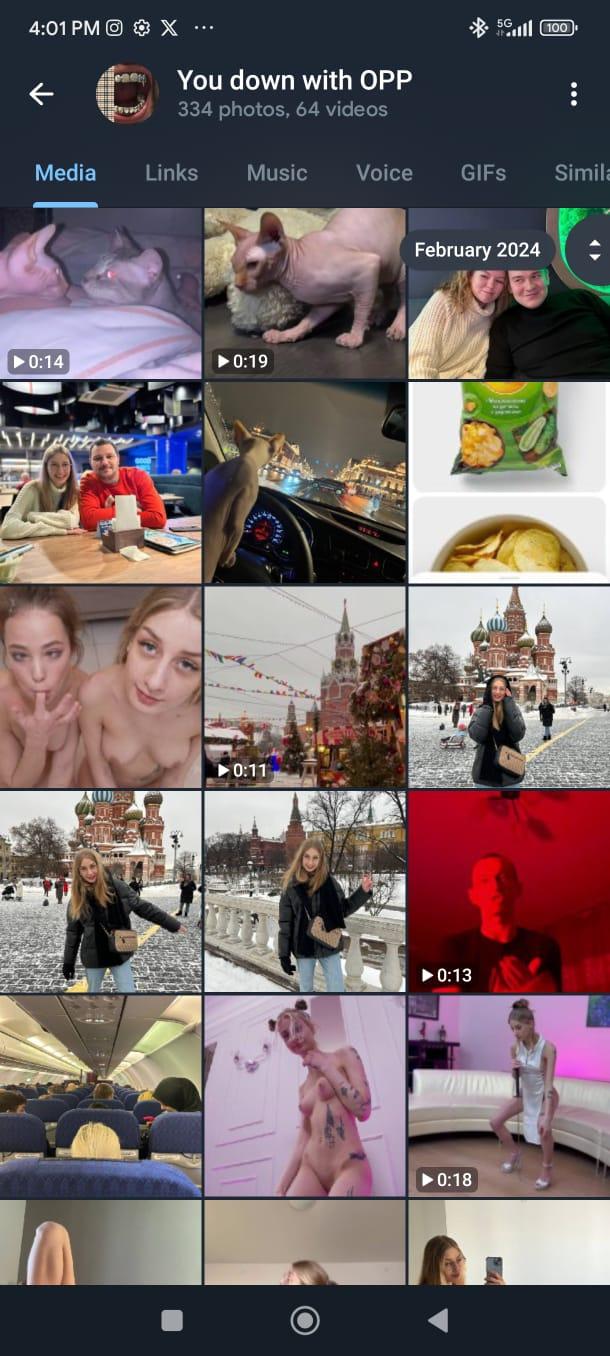Play the 0:18 video with the white sofa
Image resolution: width=610 pixels, height=1356 pixels.
coord(508,1095)
